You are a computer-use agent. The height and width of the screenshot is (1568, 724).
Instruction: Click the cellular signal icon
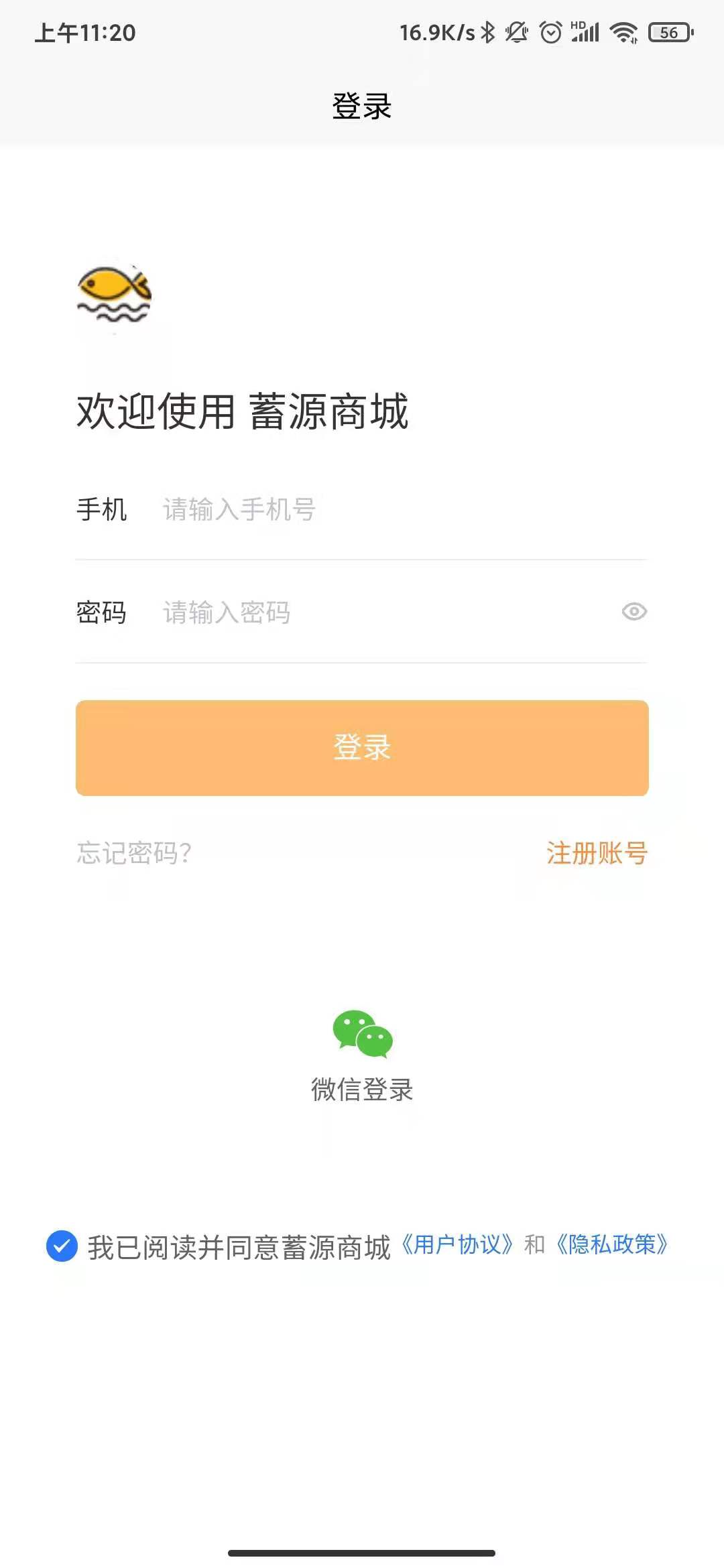[x=585, y=34]
